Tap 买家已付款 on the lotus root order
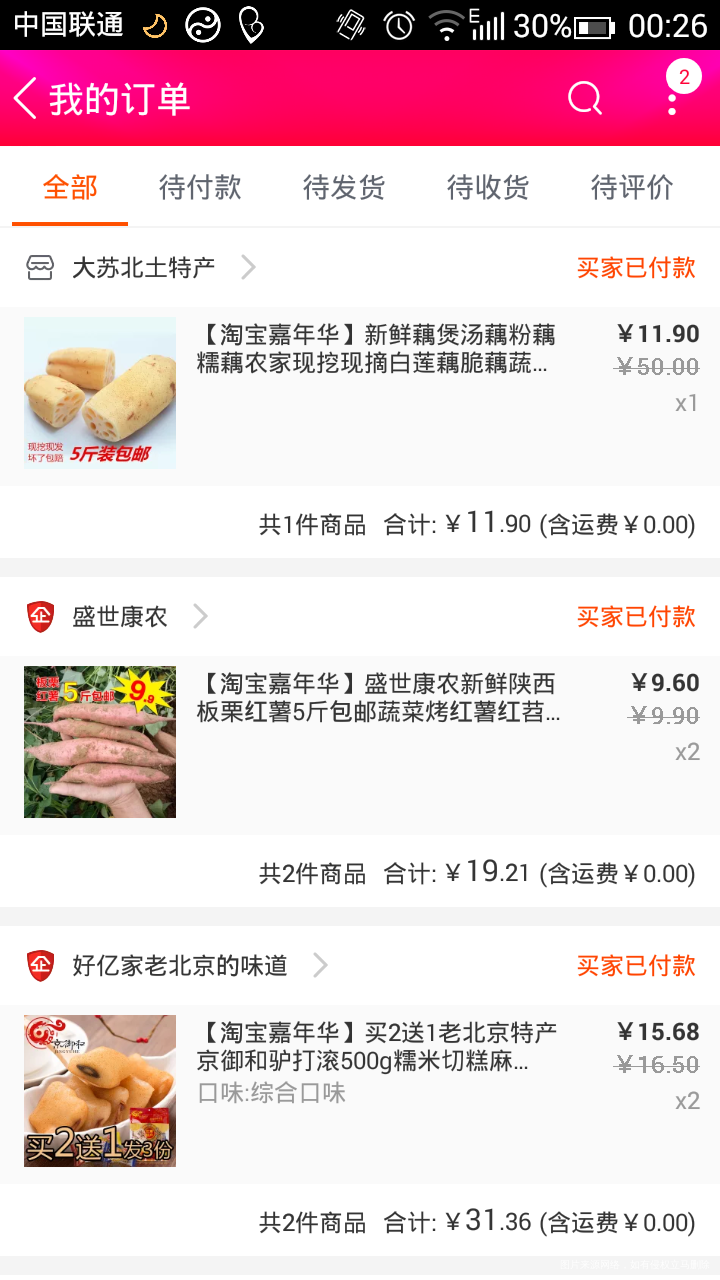720x1280 pixels. pos(636,267)
